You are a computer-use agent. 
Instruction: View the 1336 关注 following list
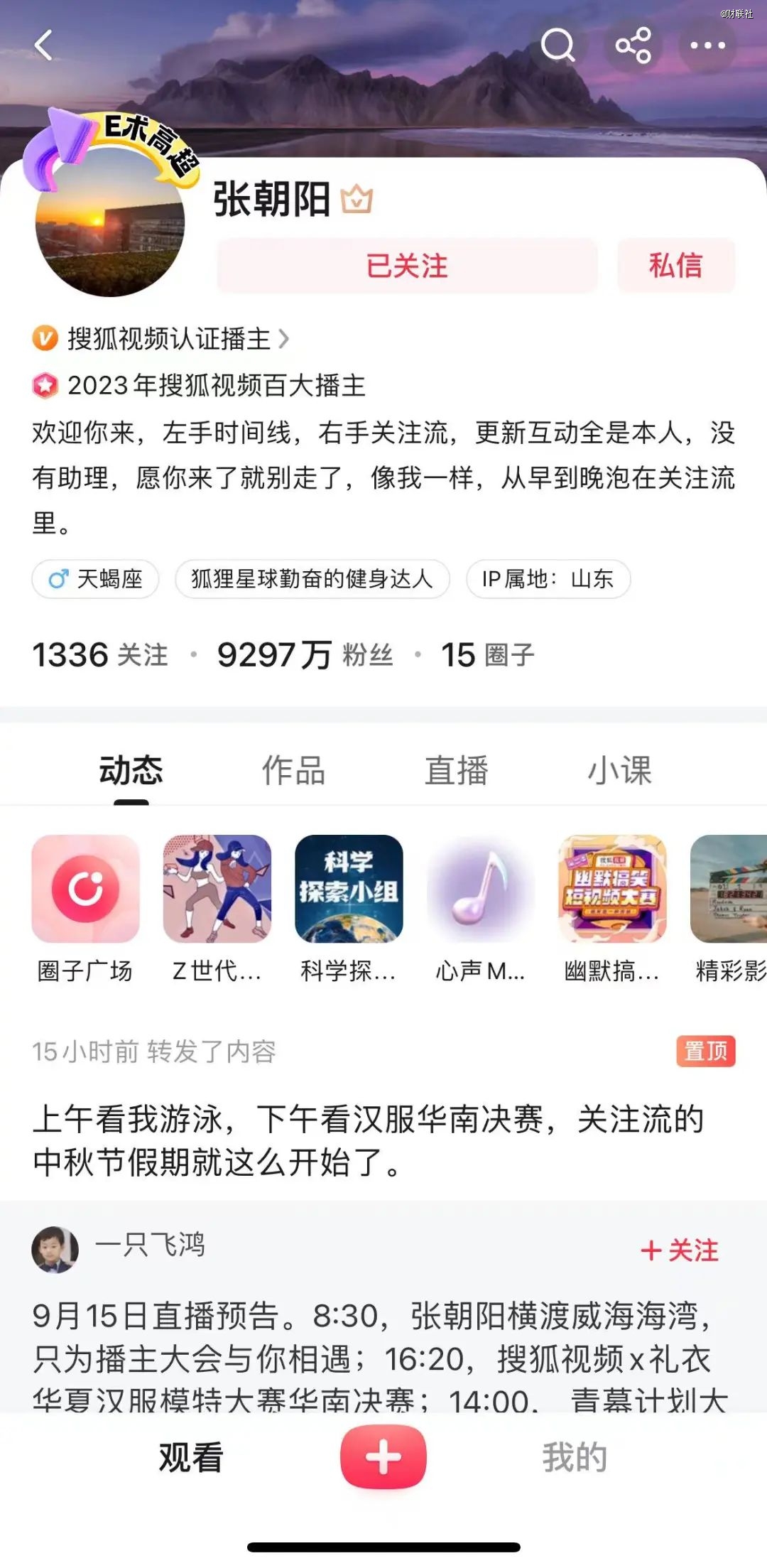point(100,655)
